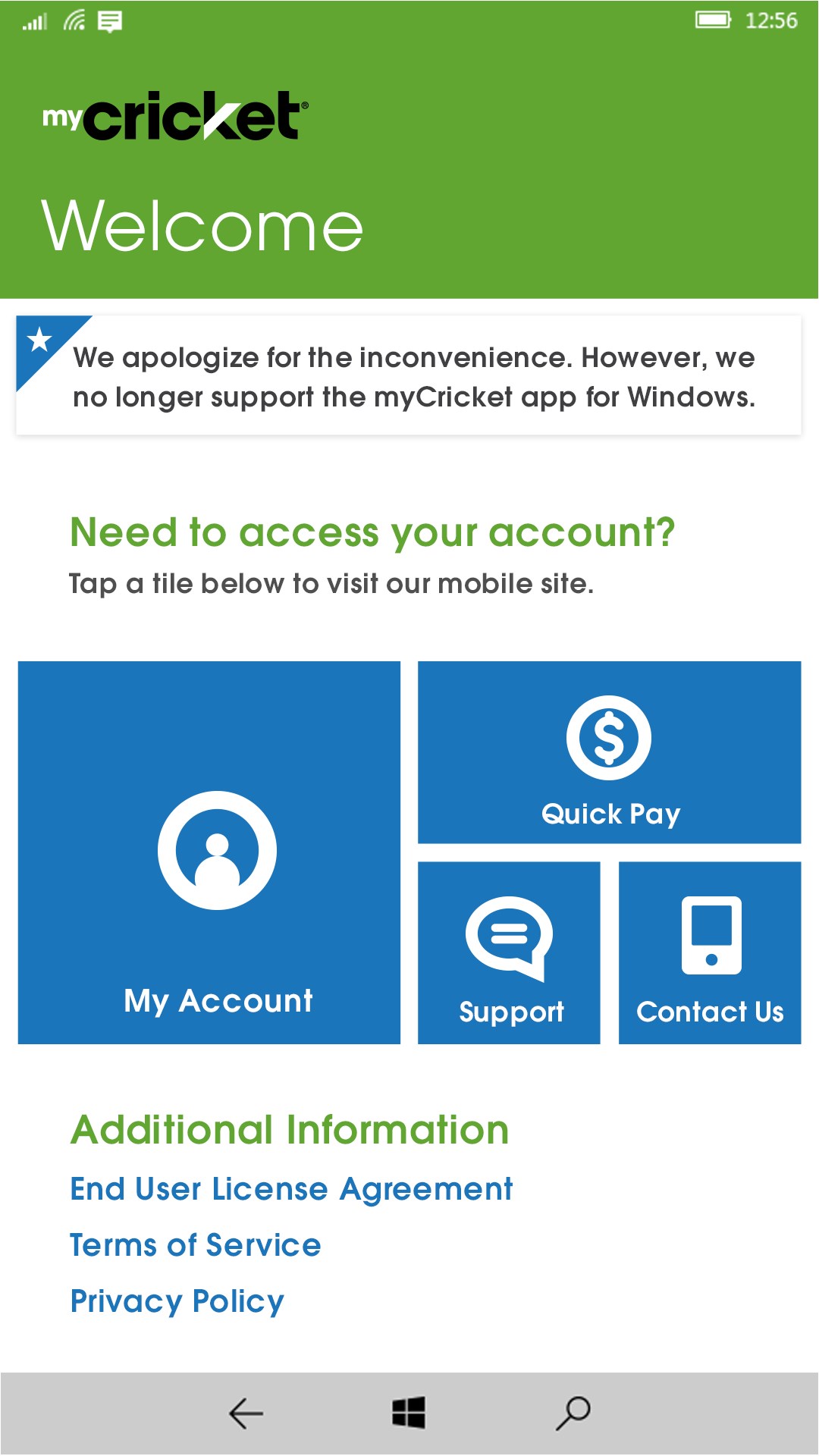Read the Privacy Policy
The image size is (819, 1456).
(177, 1301)
